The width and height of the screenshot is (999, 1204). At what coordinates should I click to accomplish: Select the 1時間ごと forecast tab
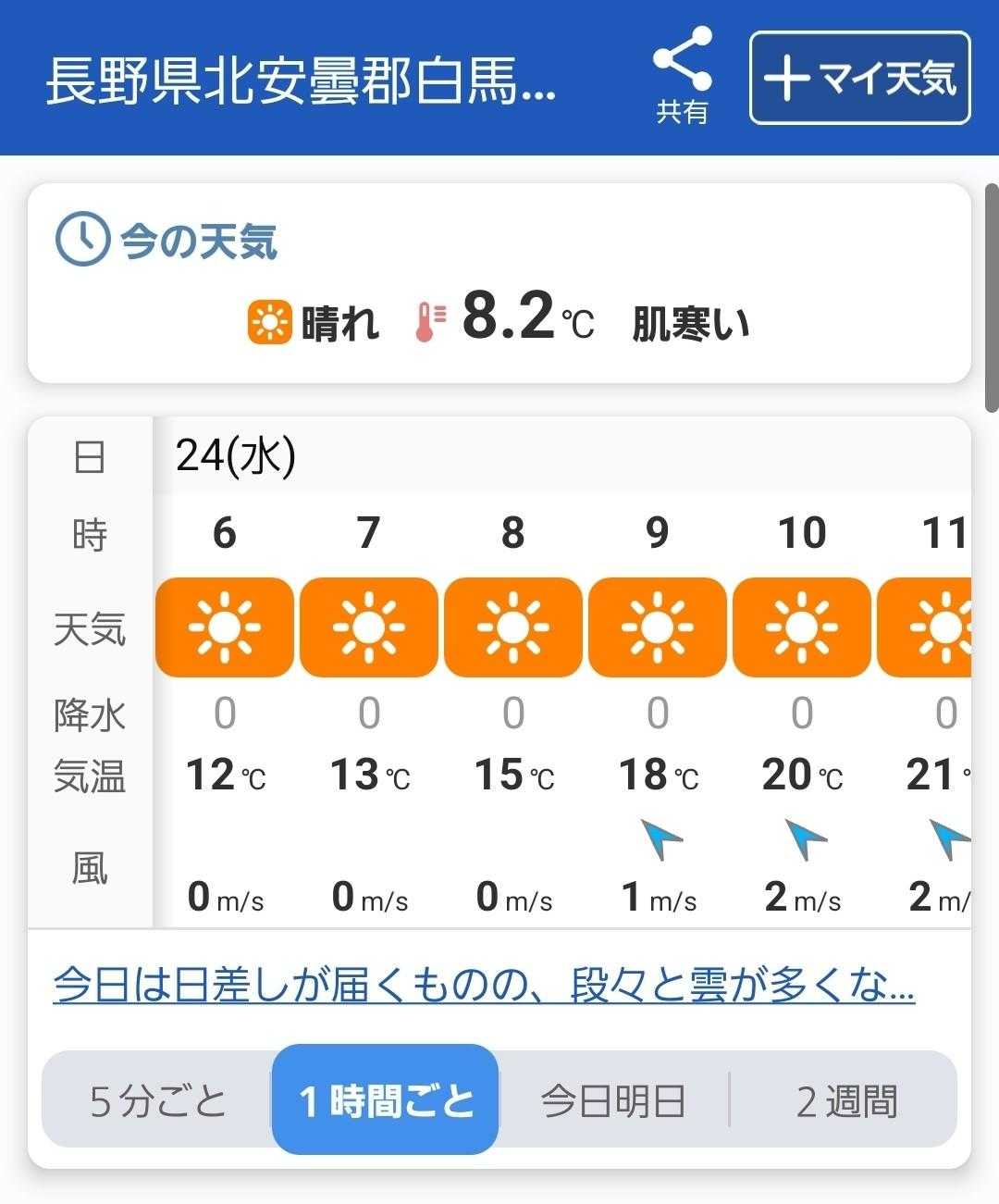click(386, 1100)
